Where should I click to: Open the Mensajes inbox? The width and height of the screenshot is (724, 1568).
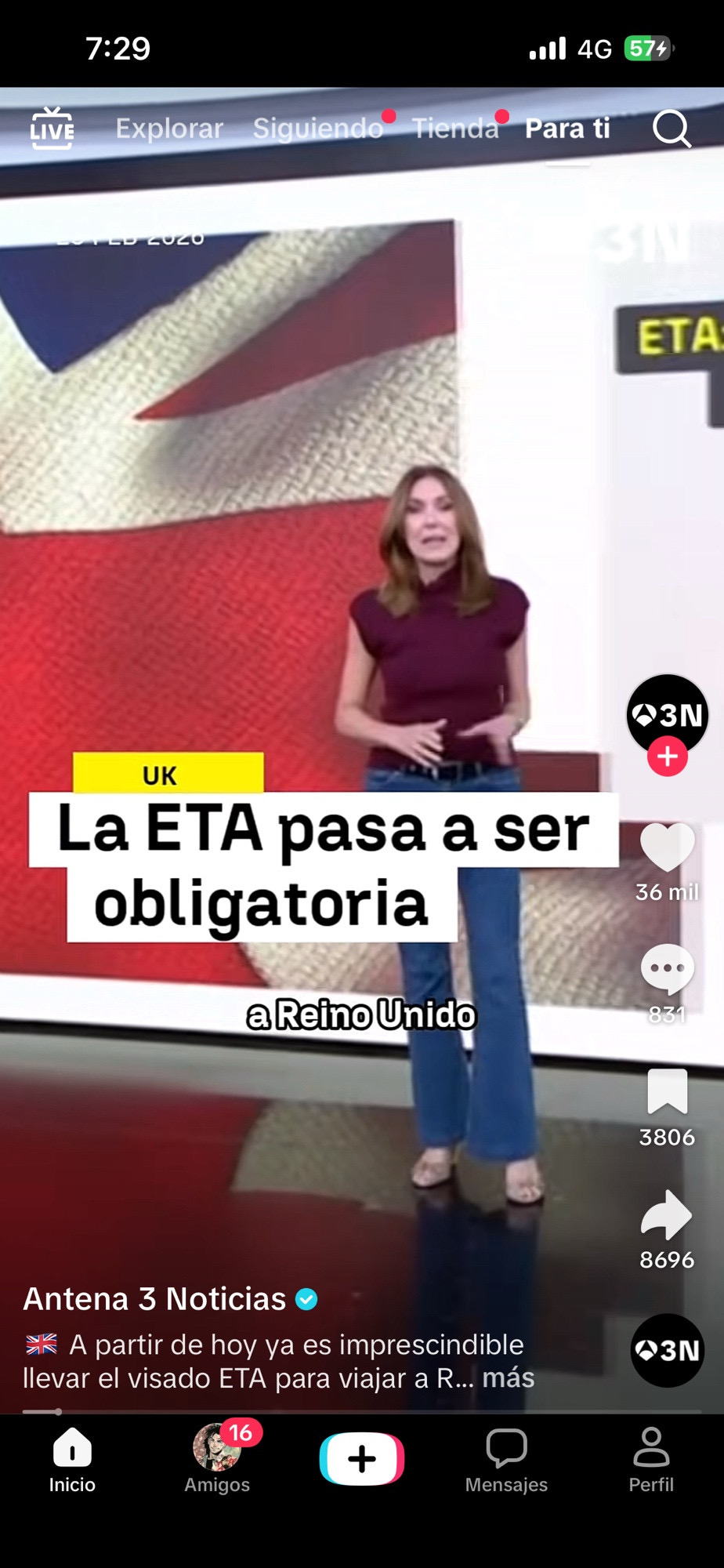point(506,1460)
